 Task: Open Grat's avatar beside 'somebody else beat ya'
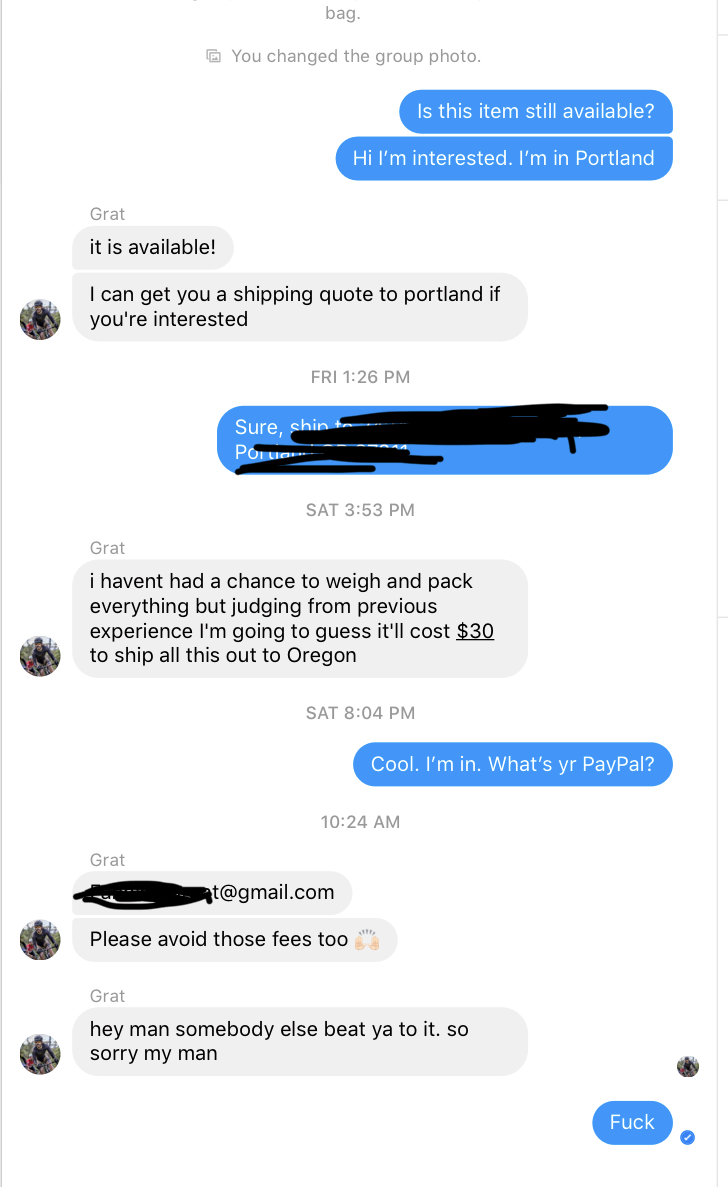pyautogui.click(x=40, y=1054)
